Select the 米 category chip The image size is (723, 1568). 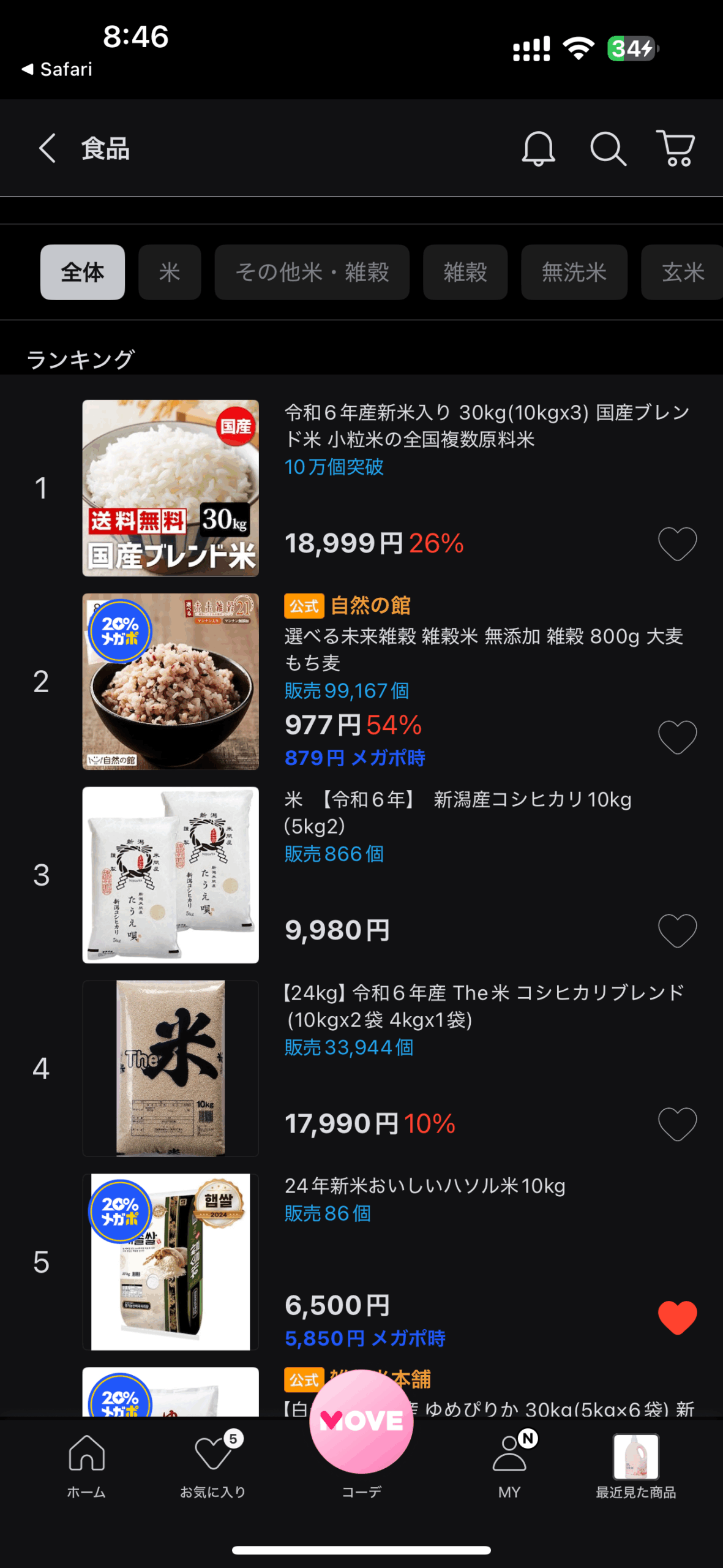(170, 273)
